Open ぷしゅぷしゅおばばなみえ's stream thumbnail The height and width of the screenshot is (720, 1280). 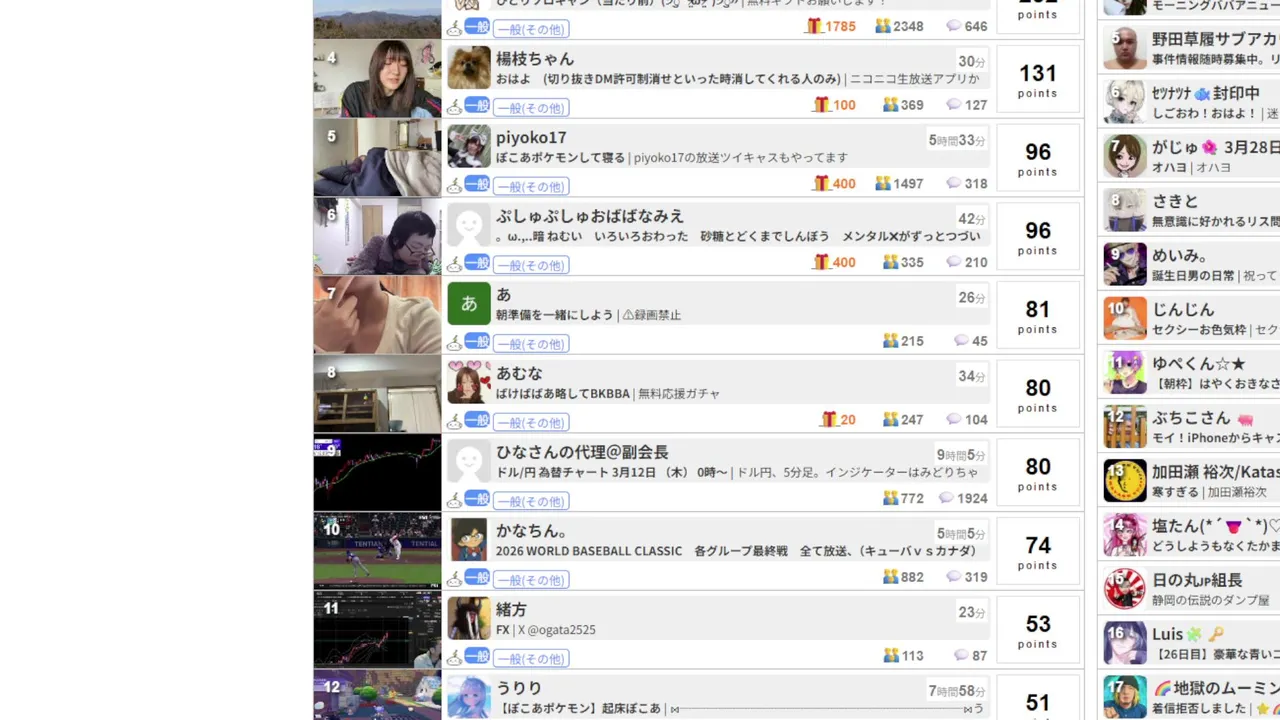[x=377, y=236]
